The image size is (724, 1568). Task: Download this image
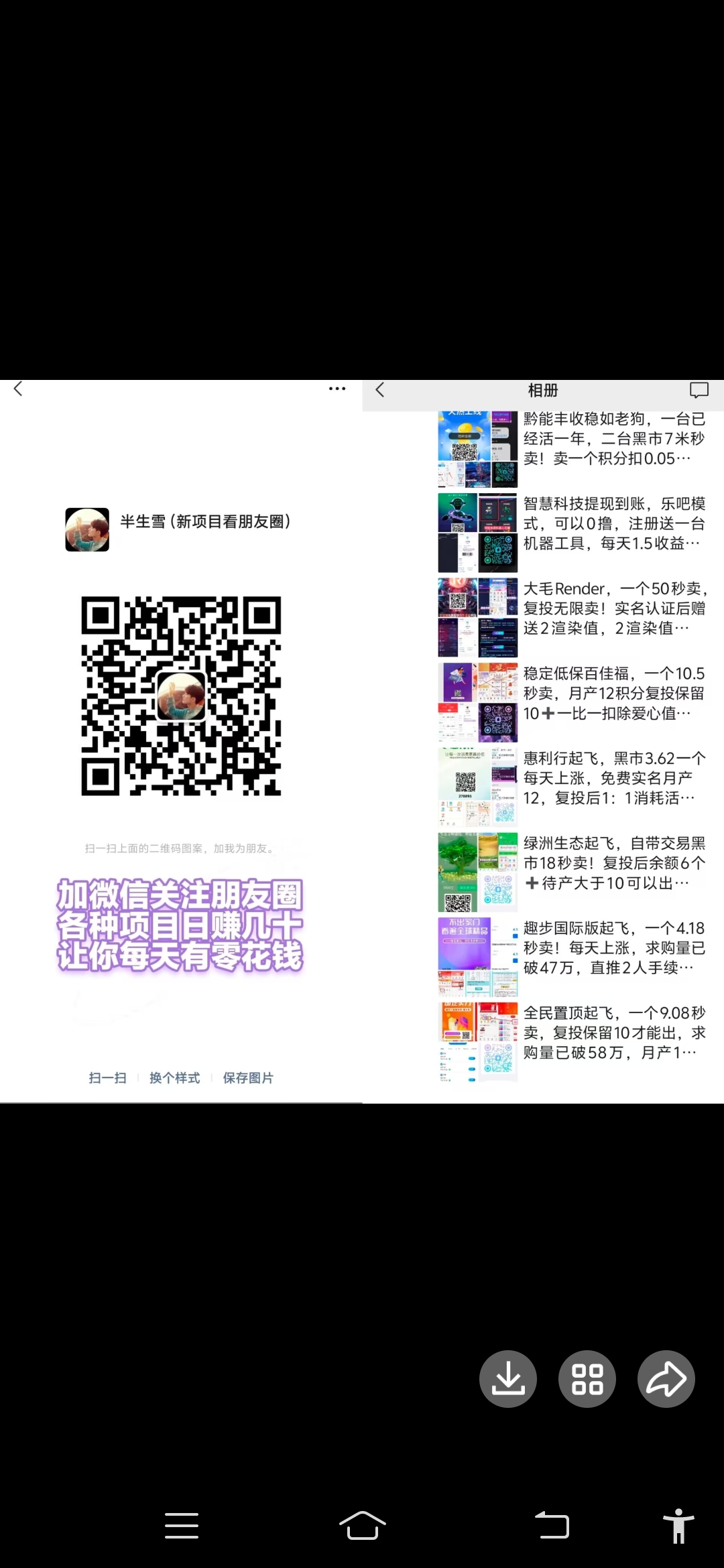tap(507, 1378)
